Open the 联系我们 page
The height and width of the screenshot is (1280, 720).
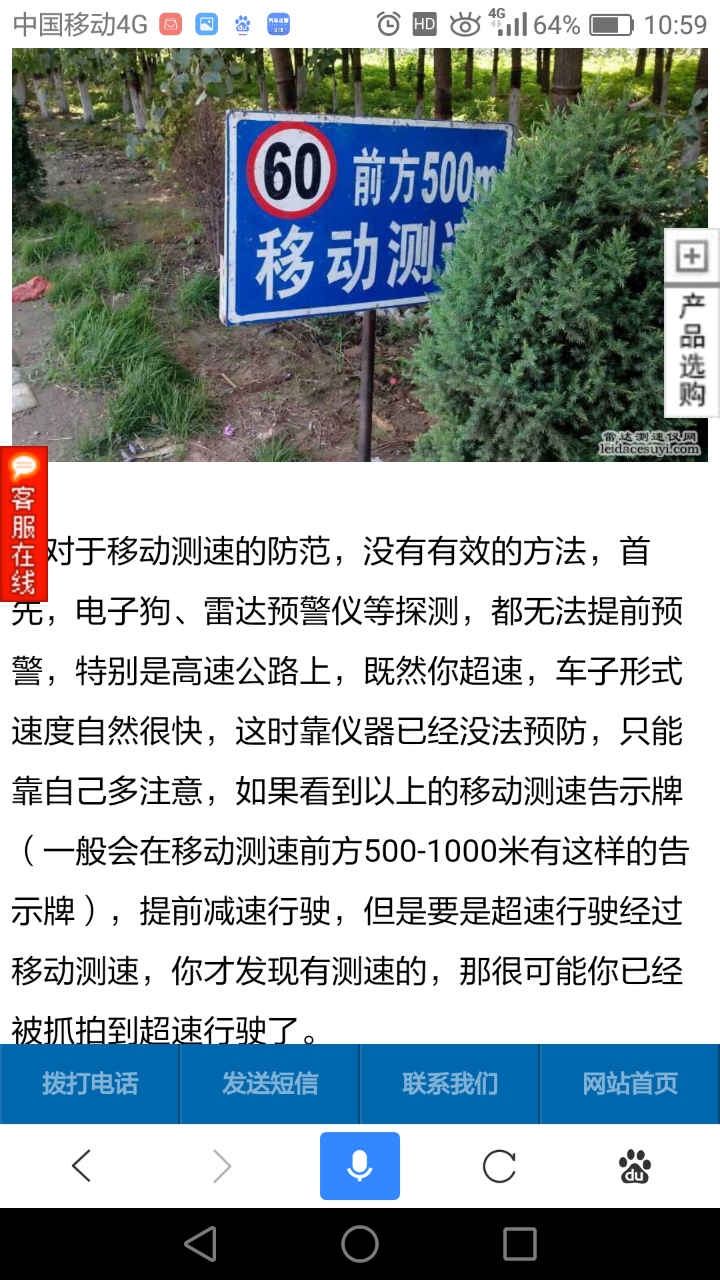450,1084
